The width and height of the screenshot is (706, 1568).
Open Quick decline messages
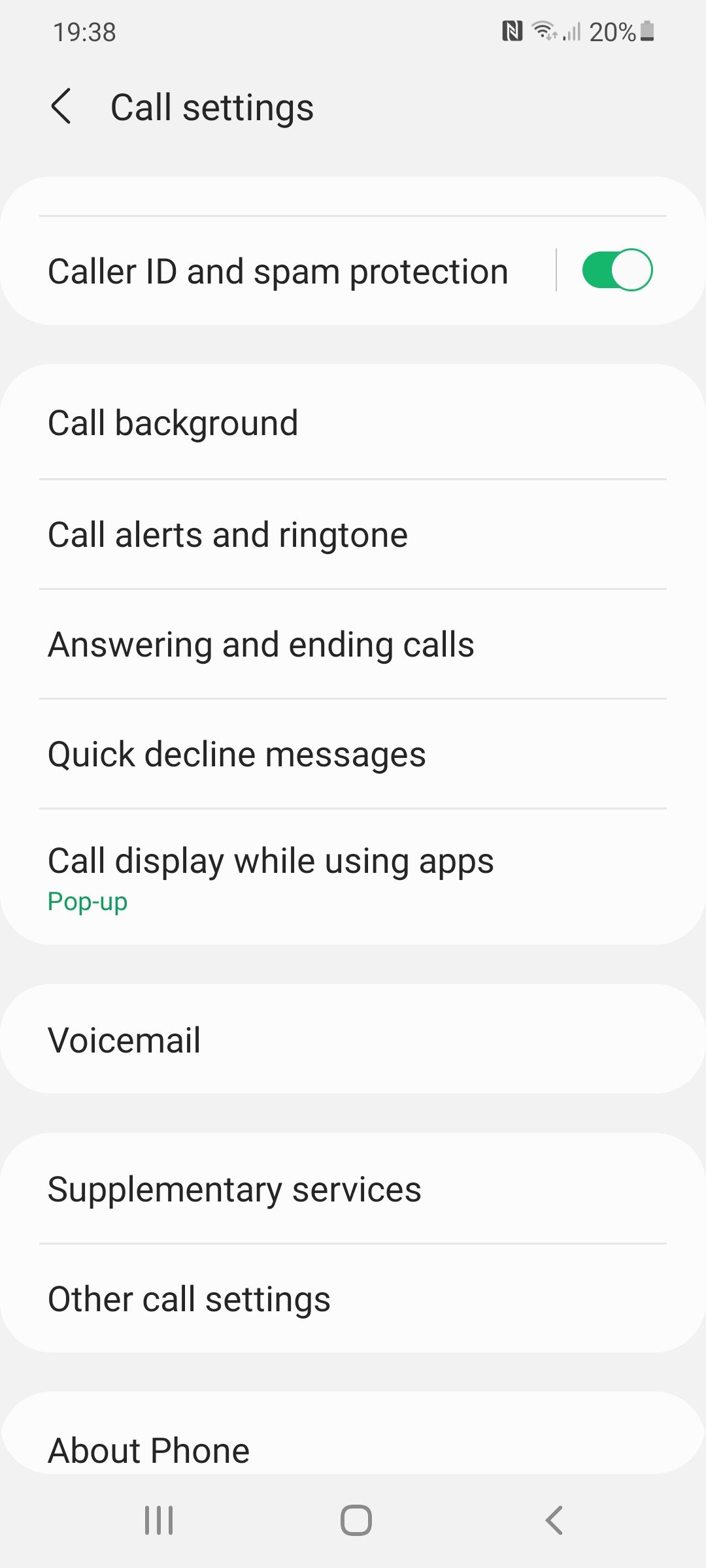pyautogui.click(x=353, y=755)
